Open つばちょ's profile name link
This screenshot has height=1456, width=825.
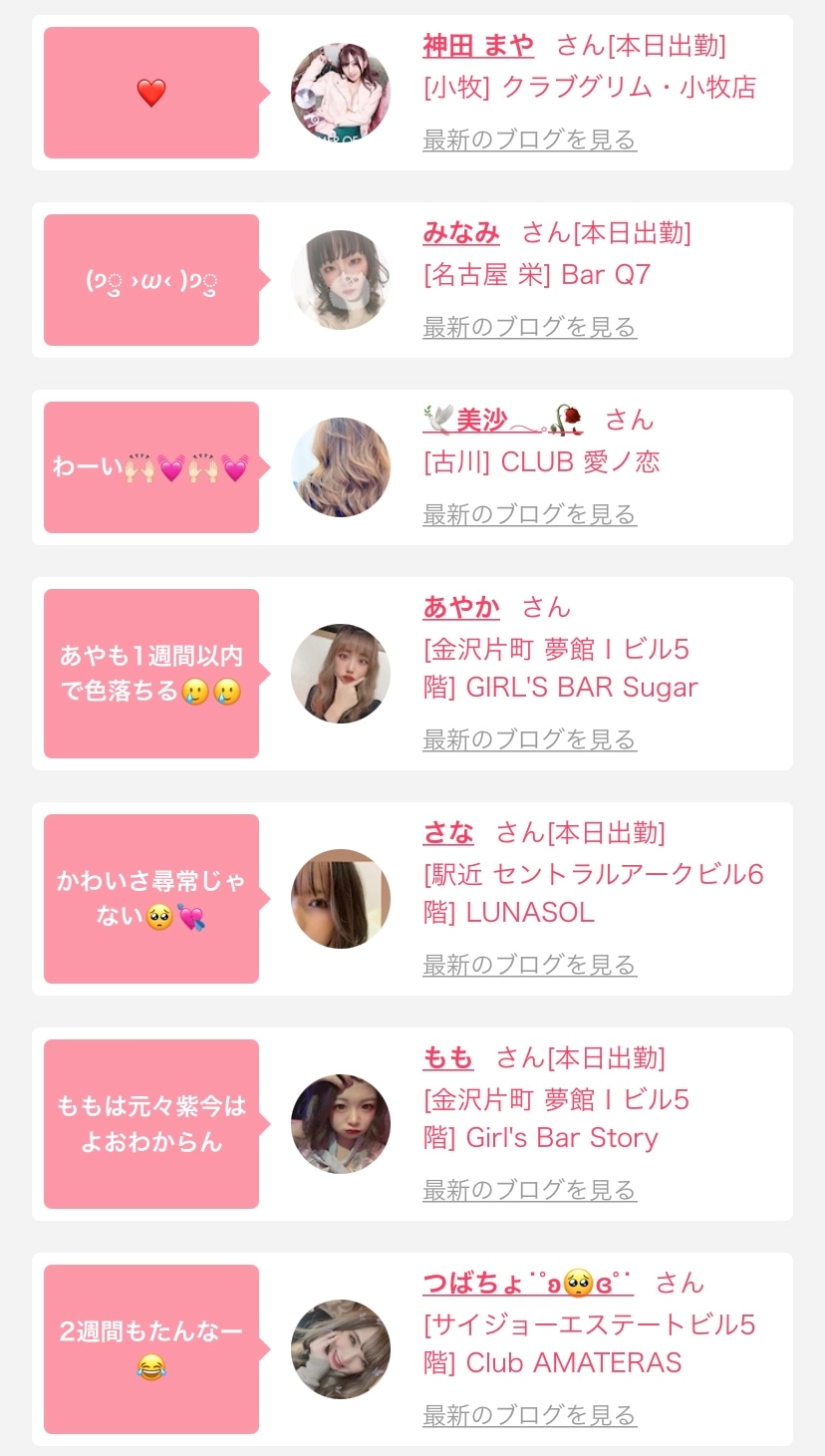[x=527, y=1284]
